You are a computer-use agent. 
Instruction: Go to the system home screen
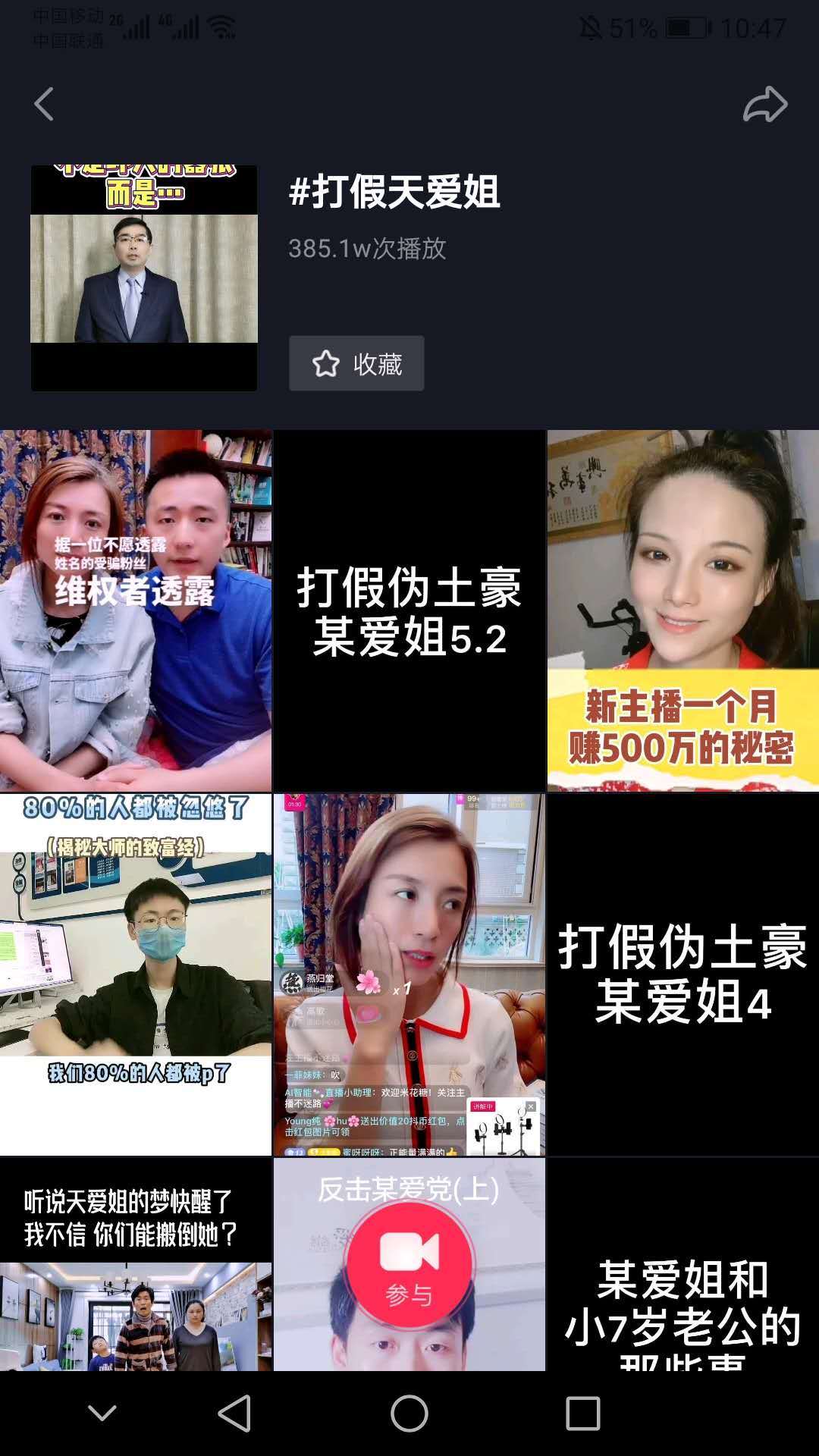coord(409,1414)
